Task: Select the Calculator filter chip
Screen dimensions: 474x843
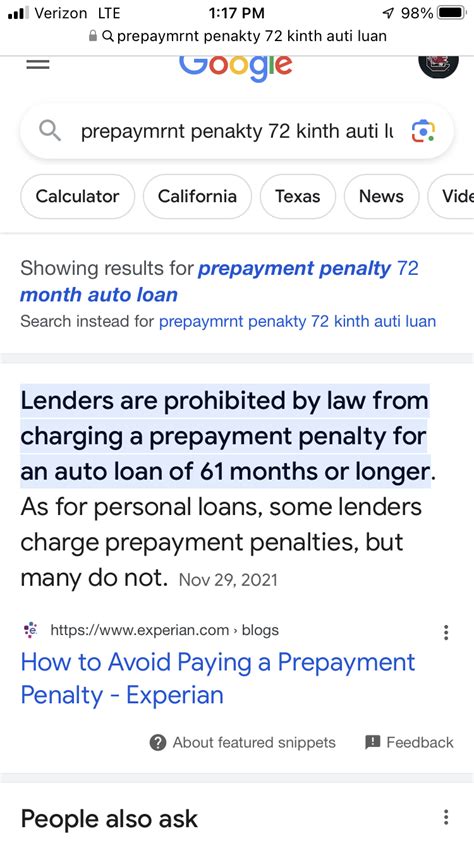Action: coord(77,196)
